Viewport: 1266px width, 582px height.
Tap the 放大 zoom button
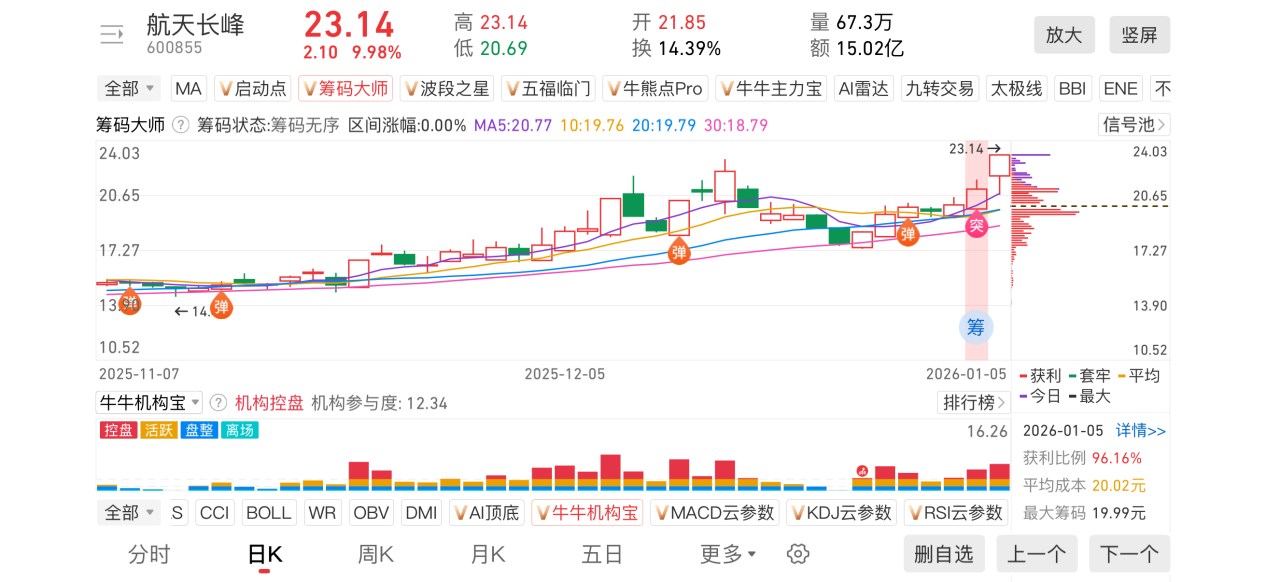(1064, 35)
